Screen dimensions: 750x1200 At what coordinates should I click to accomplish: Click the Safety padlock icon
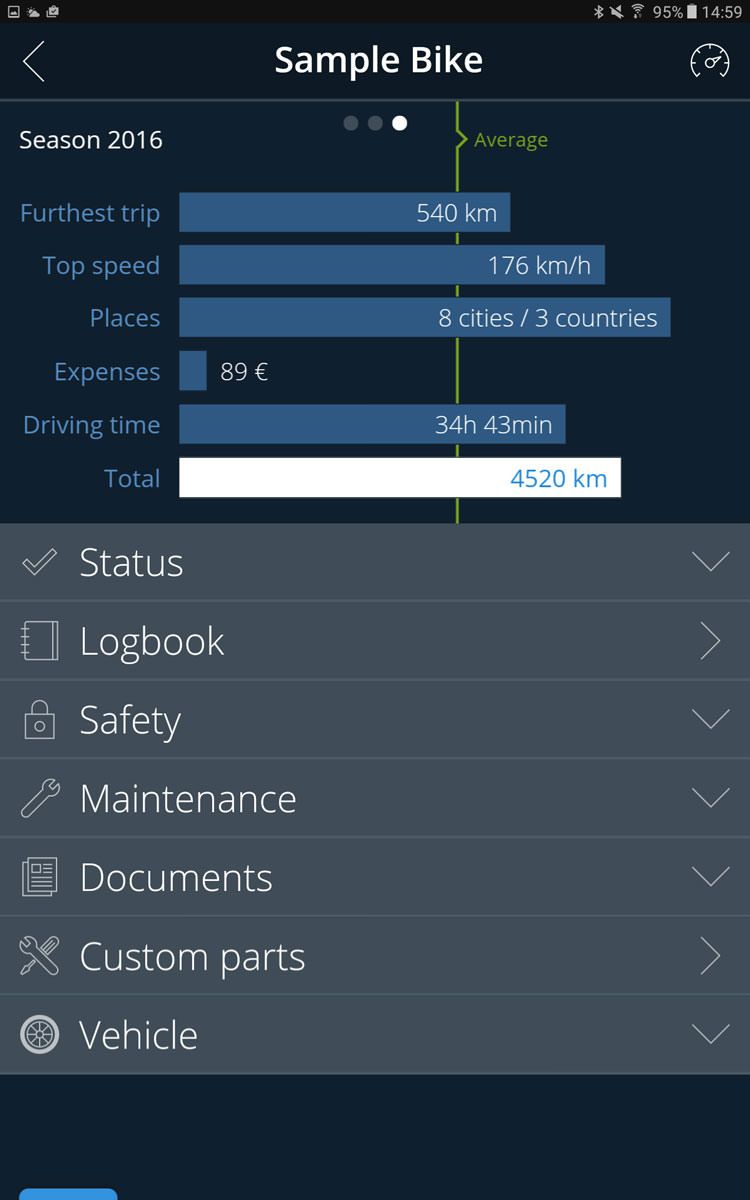click(38, 719)
